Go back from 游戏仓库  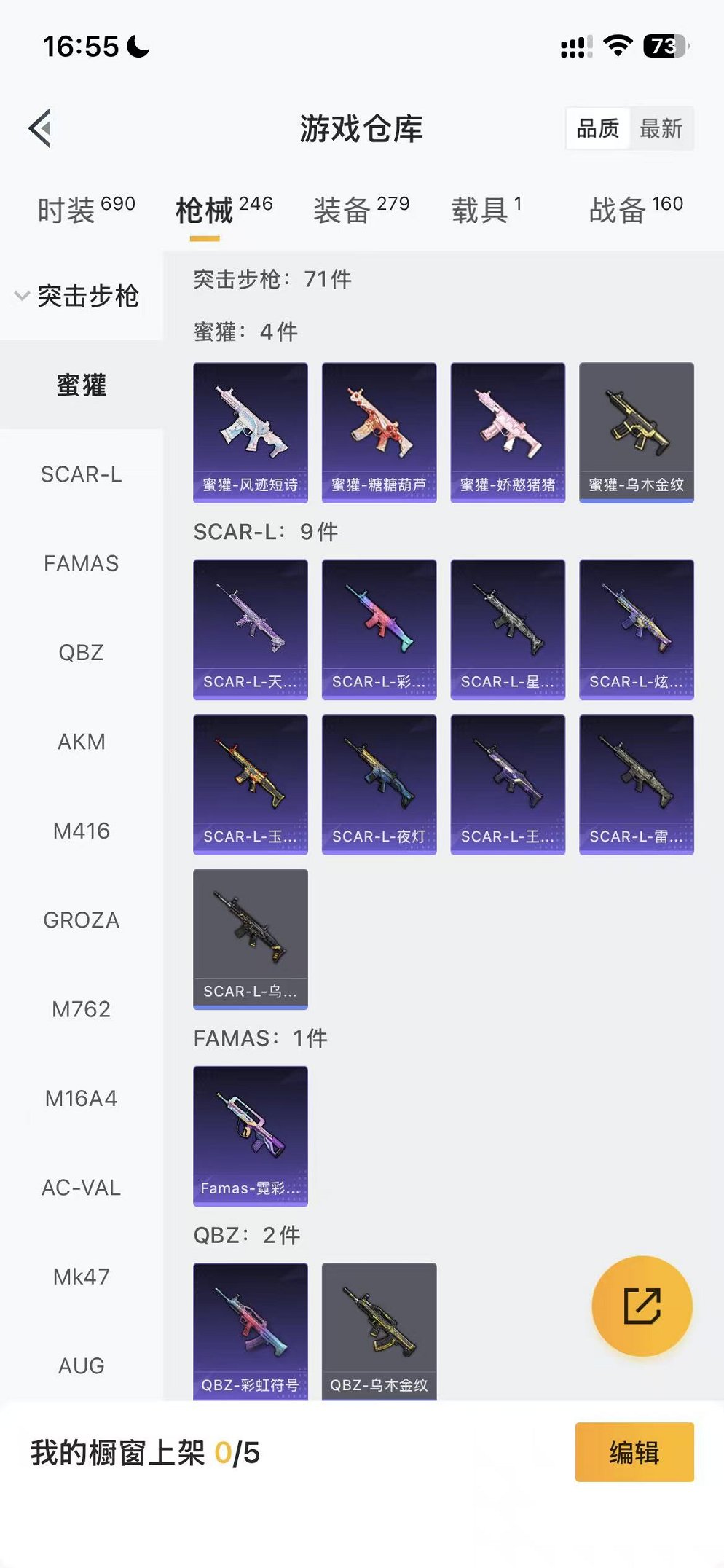(x=41, y=128)
